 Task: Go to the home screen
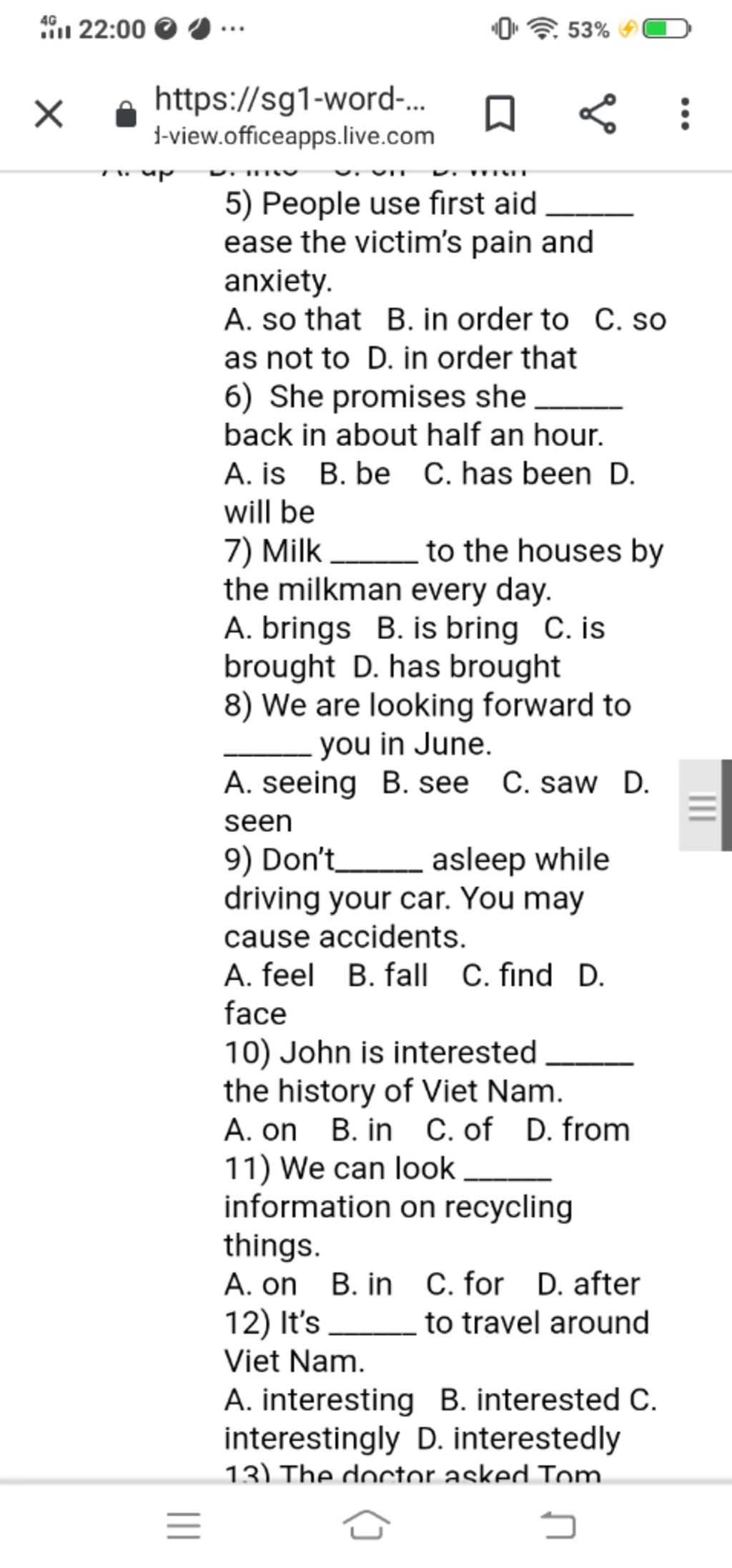(366, 1526)
